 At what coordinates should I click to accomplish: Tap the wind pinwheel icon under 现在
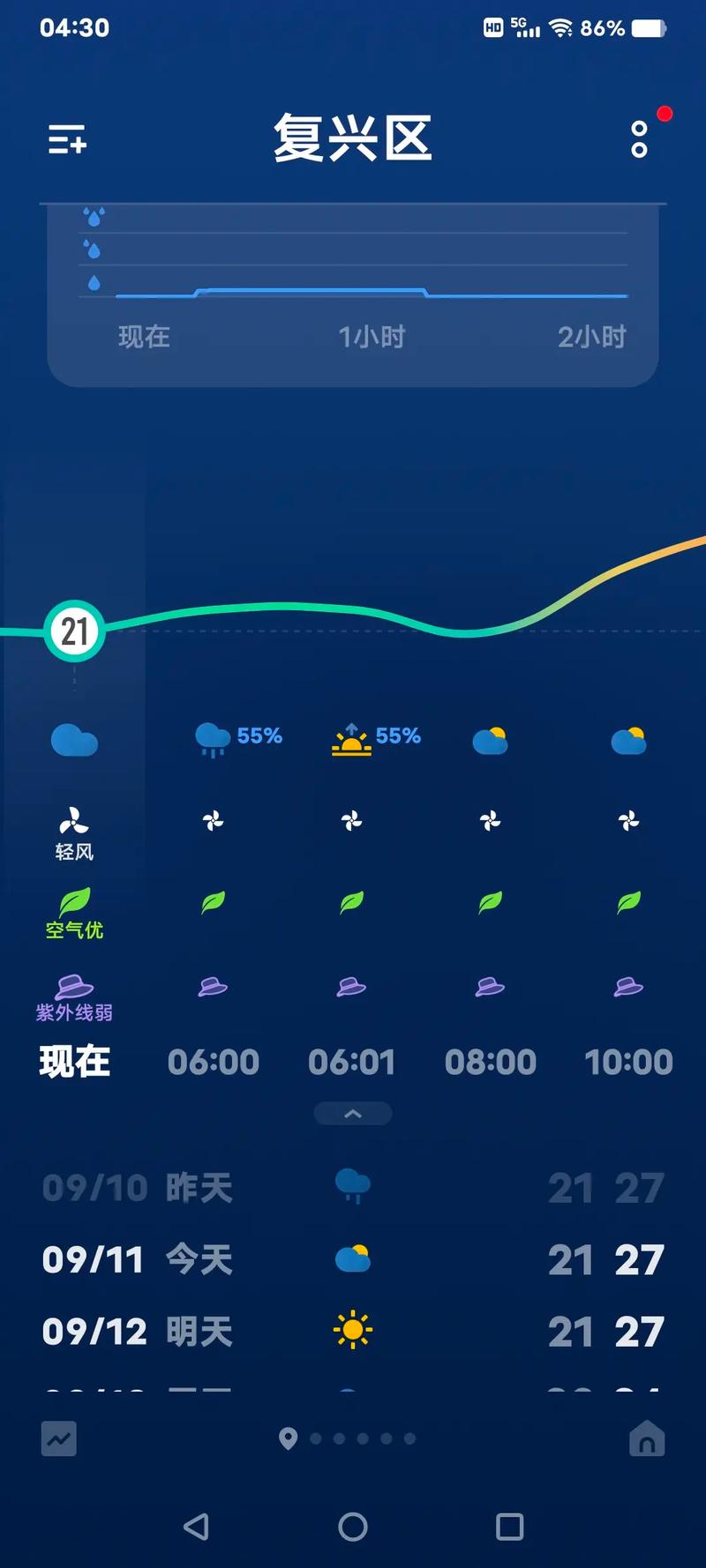point(74,820)
